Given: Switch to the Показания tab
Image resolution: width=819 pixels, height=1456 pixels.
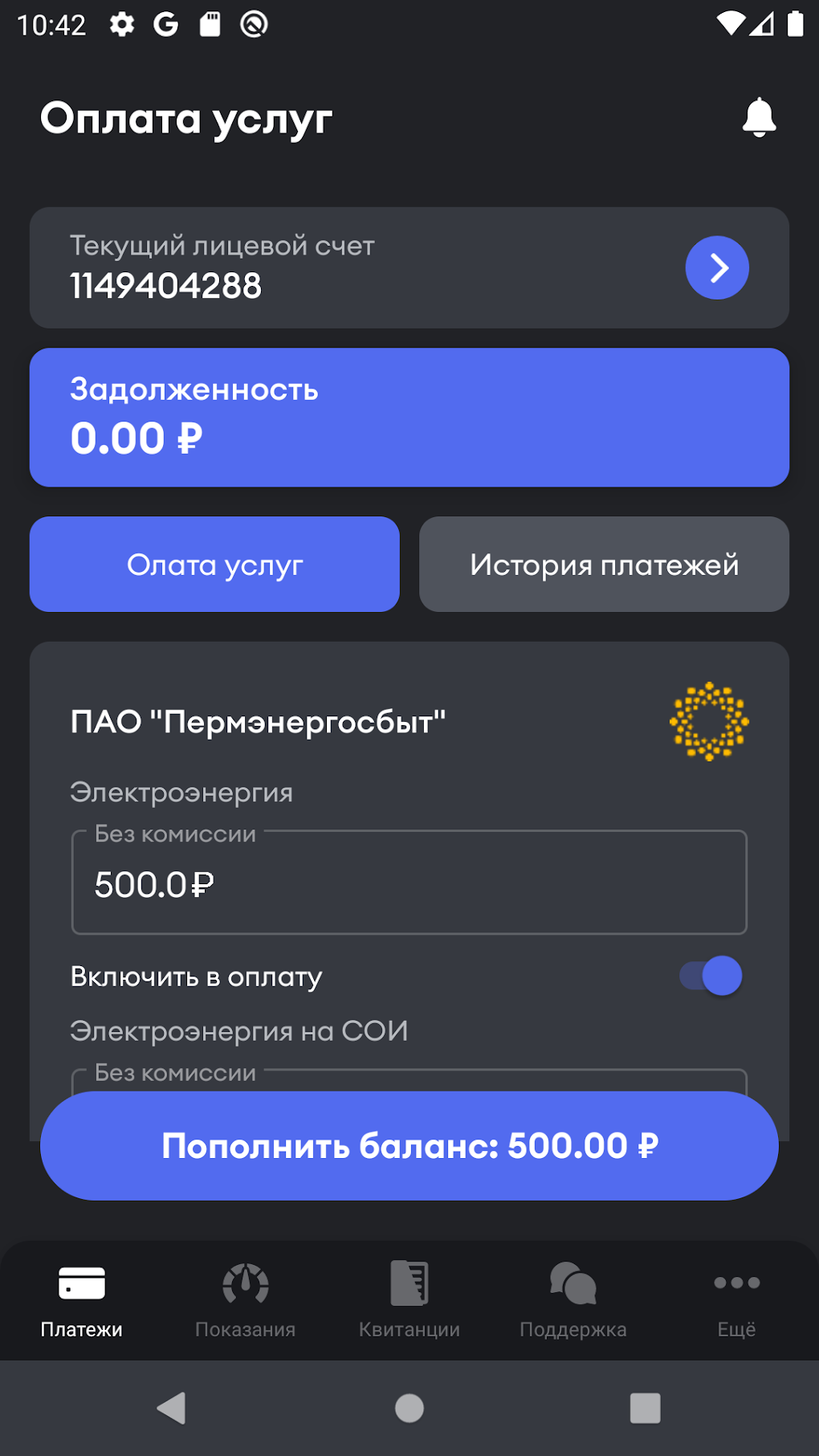Looking at the screenshot, I should [246, 1299].
